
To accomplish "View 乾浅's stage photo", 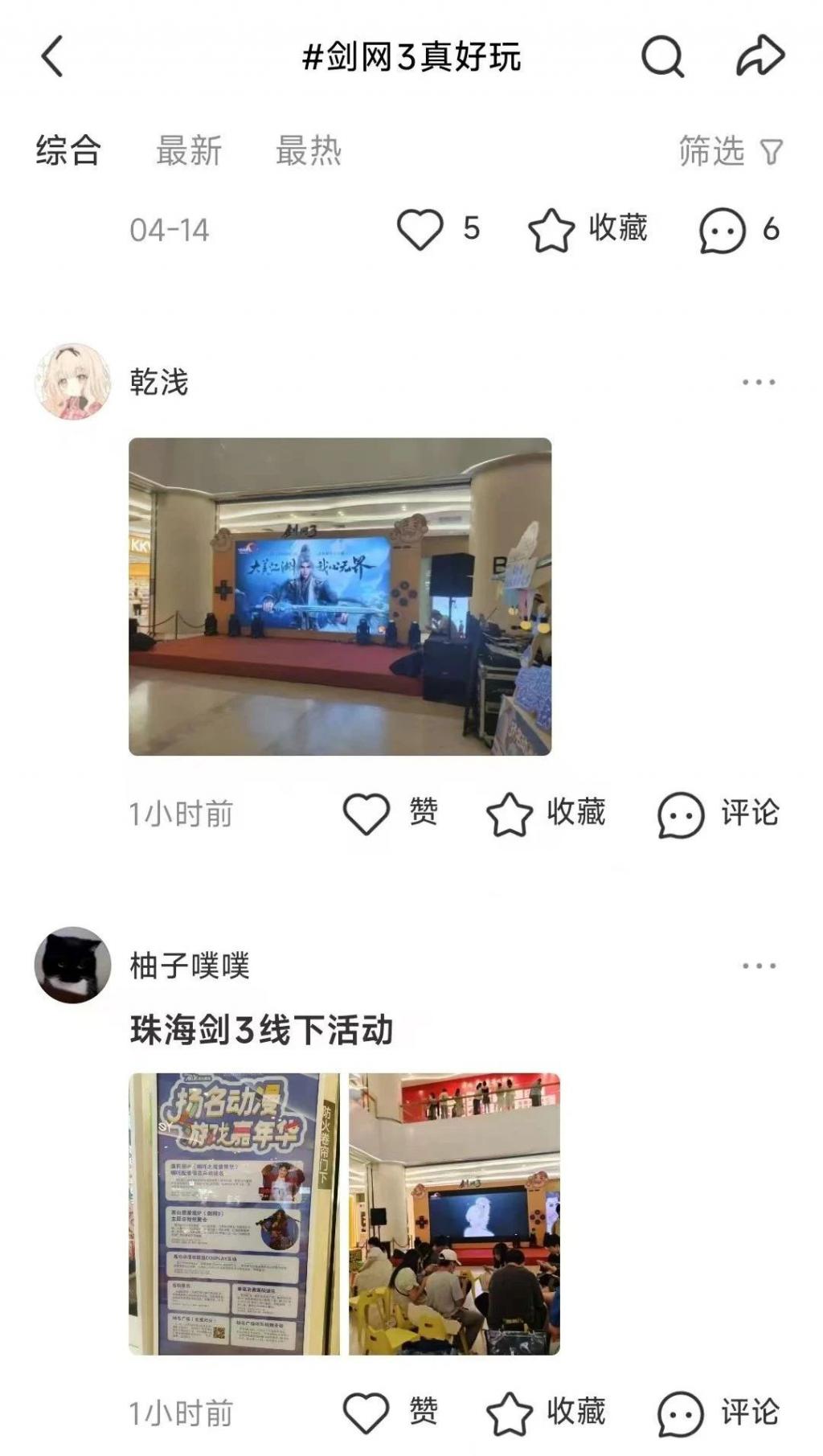I will 340,596.
